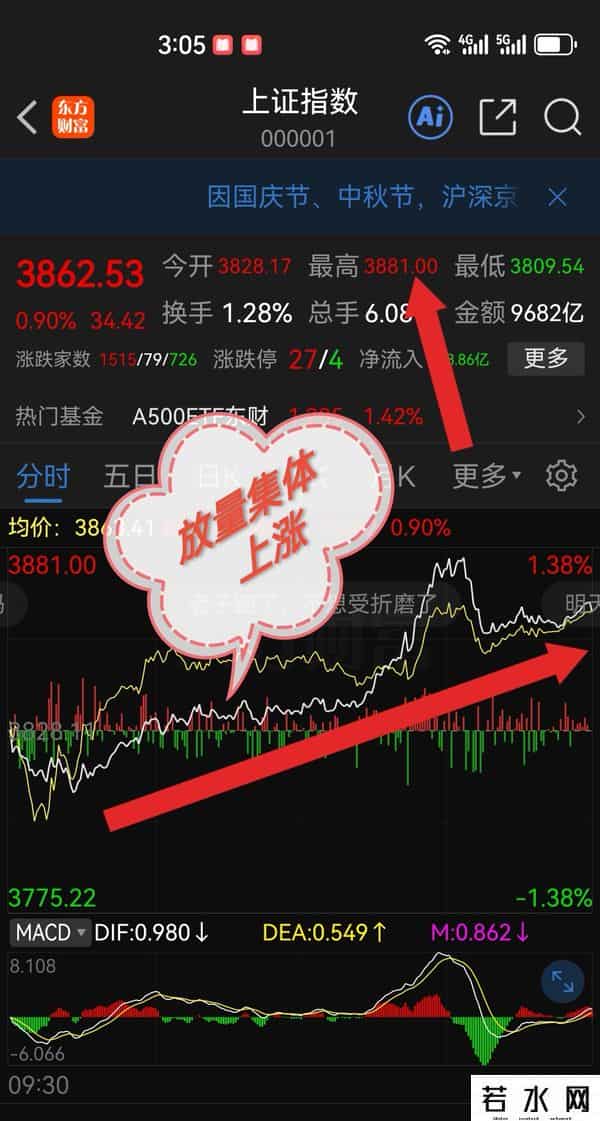The width and height of the screenshot is (600, 1121).
Task: Expand the chart to full screen
Action: point(564,984)
